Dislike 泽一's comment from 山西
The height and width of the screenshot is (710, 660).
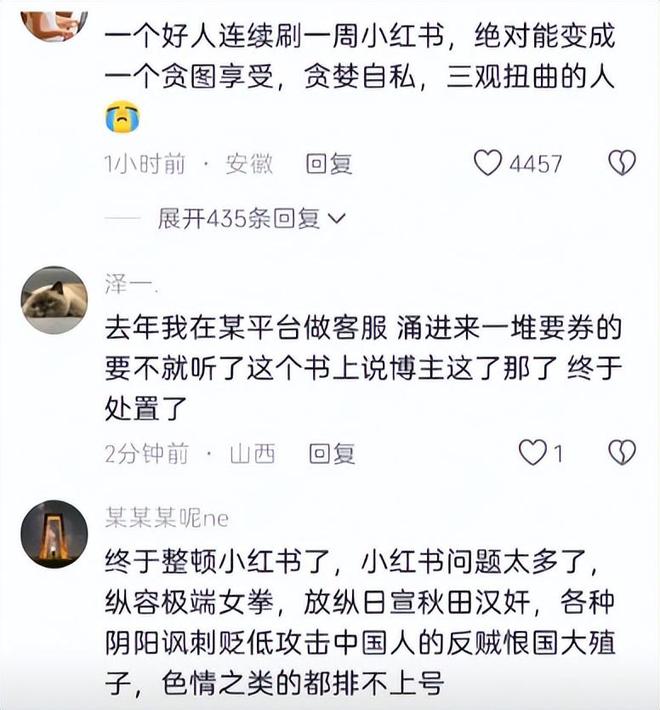coord(622,453)
